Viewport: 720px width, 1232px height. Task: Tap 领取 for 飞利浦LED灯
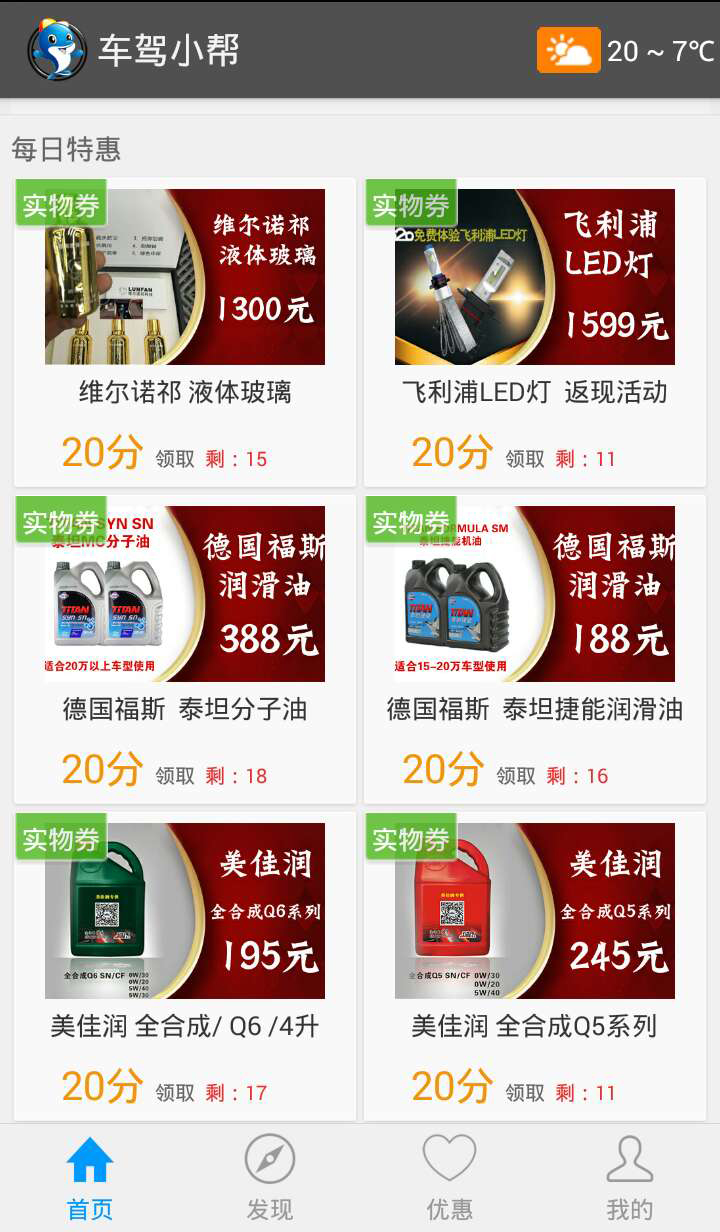(x=525, y=459)
